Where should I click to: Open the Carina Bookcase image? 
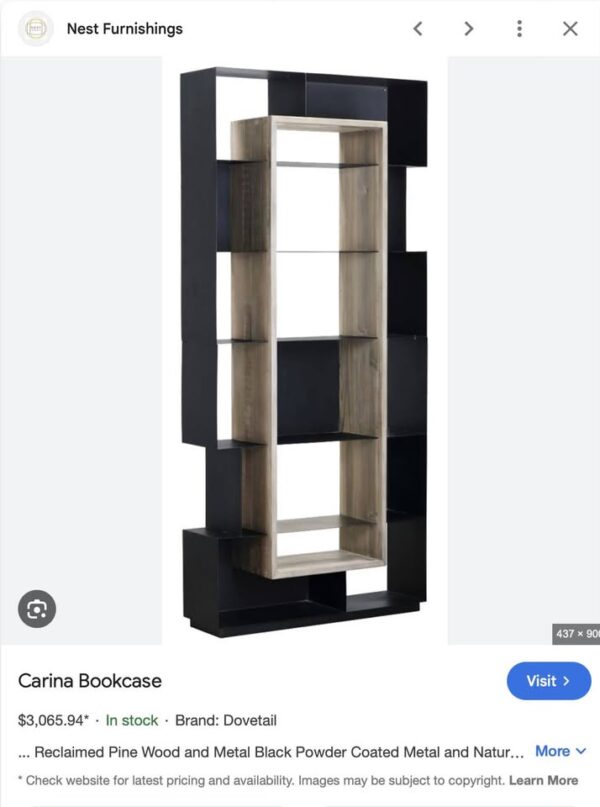click(304, 350)
